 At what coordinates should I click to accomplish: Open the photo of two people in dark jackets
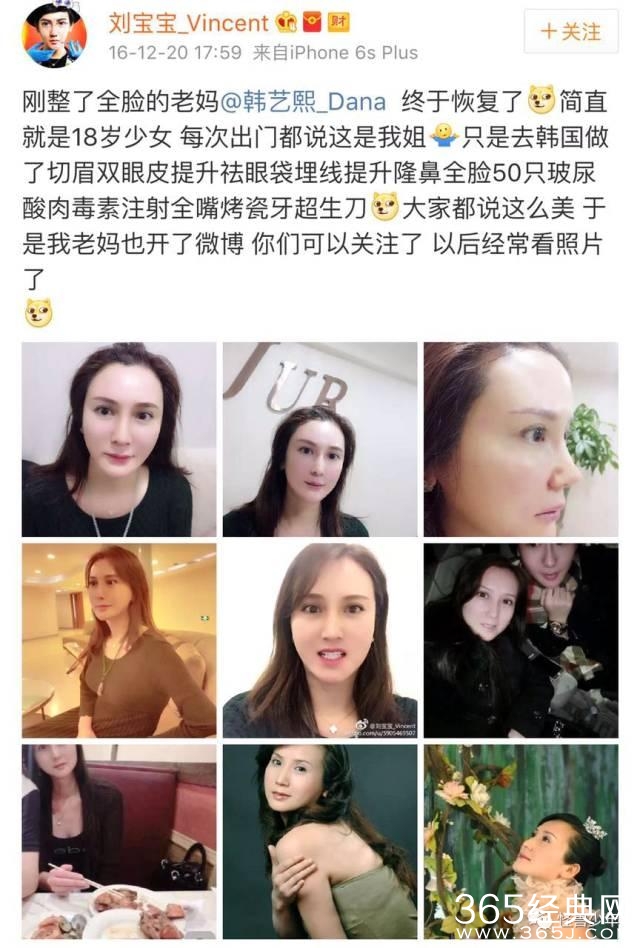pos(520,640)
